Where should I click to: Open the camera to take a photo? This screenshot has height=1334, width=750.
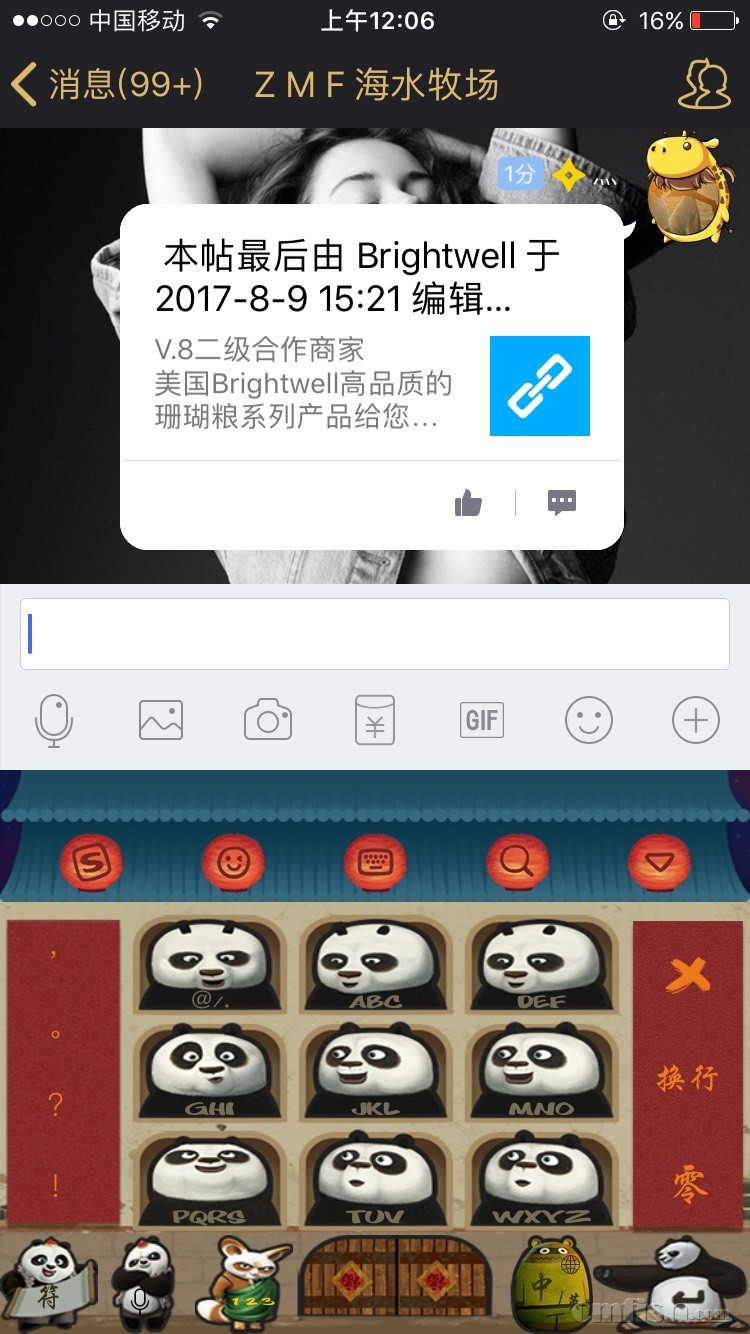[268, 720]
